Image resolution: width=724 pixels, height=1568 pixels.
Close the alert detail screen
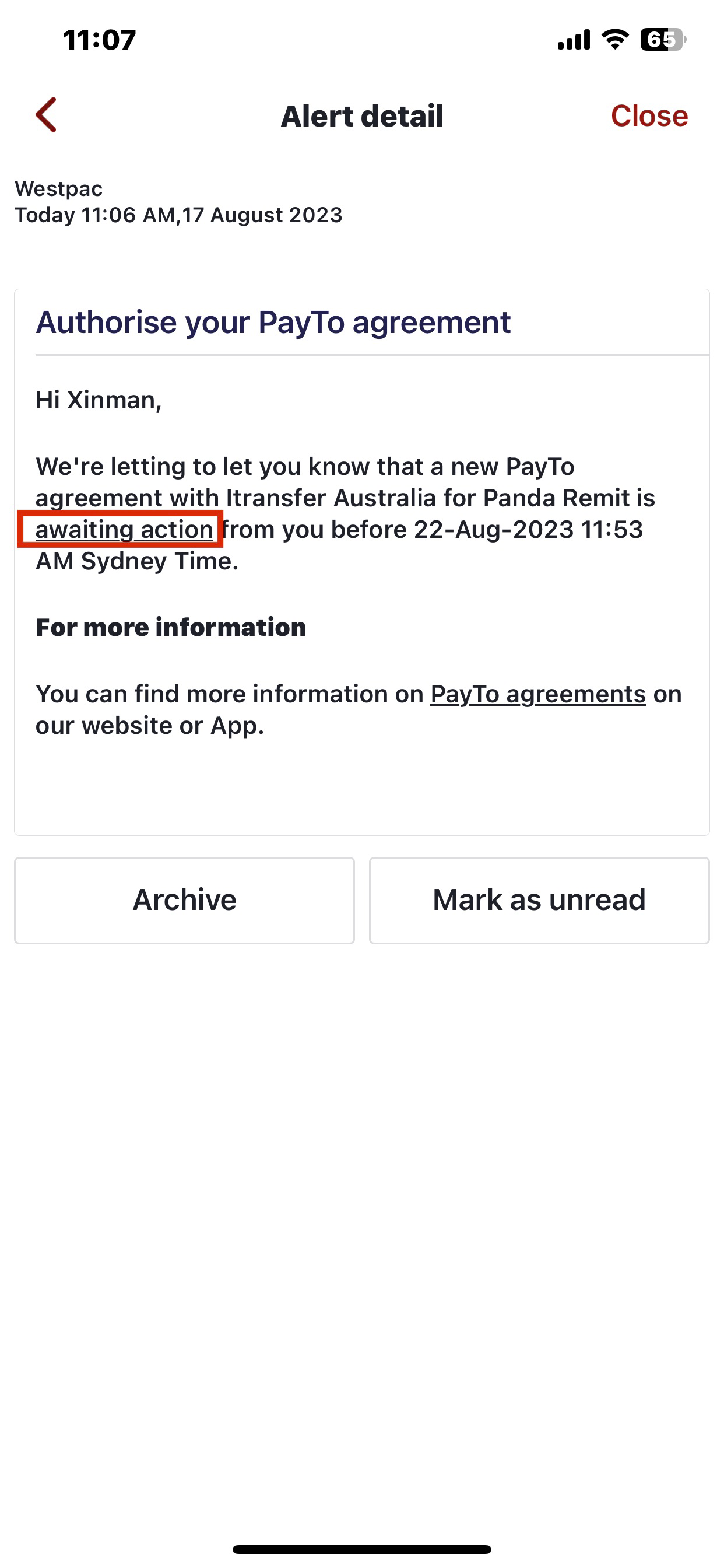[x=649, y=116]
